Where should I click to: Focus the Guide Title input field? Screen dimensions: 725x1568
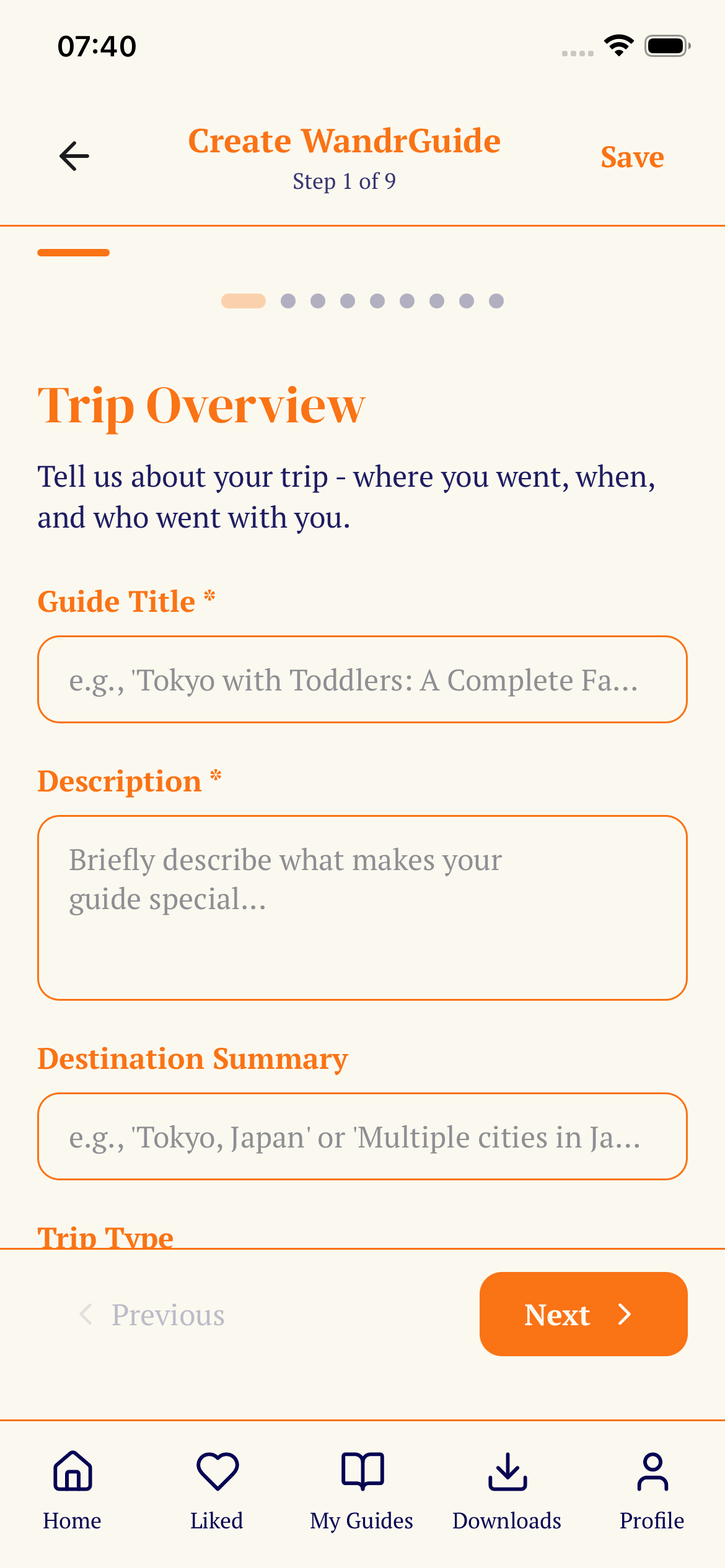click(362, 680)
